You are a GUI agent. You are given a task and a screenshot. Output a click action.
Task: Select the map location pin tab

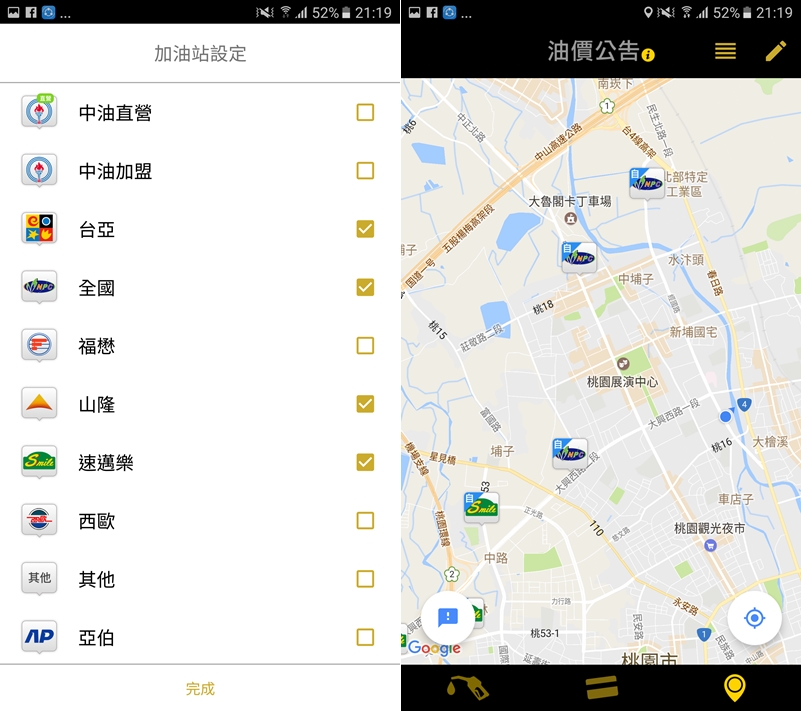pyautogui.click(x=735, y=687)
